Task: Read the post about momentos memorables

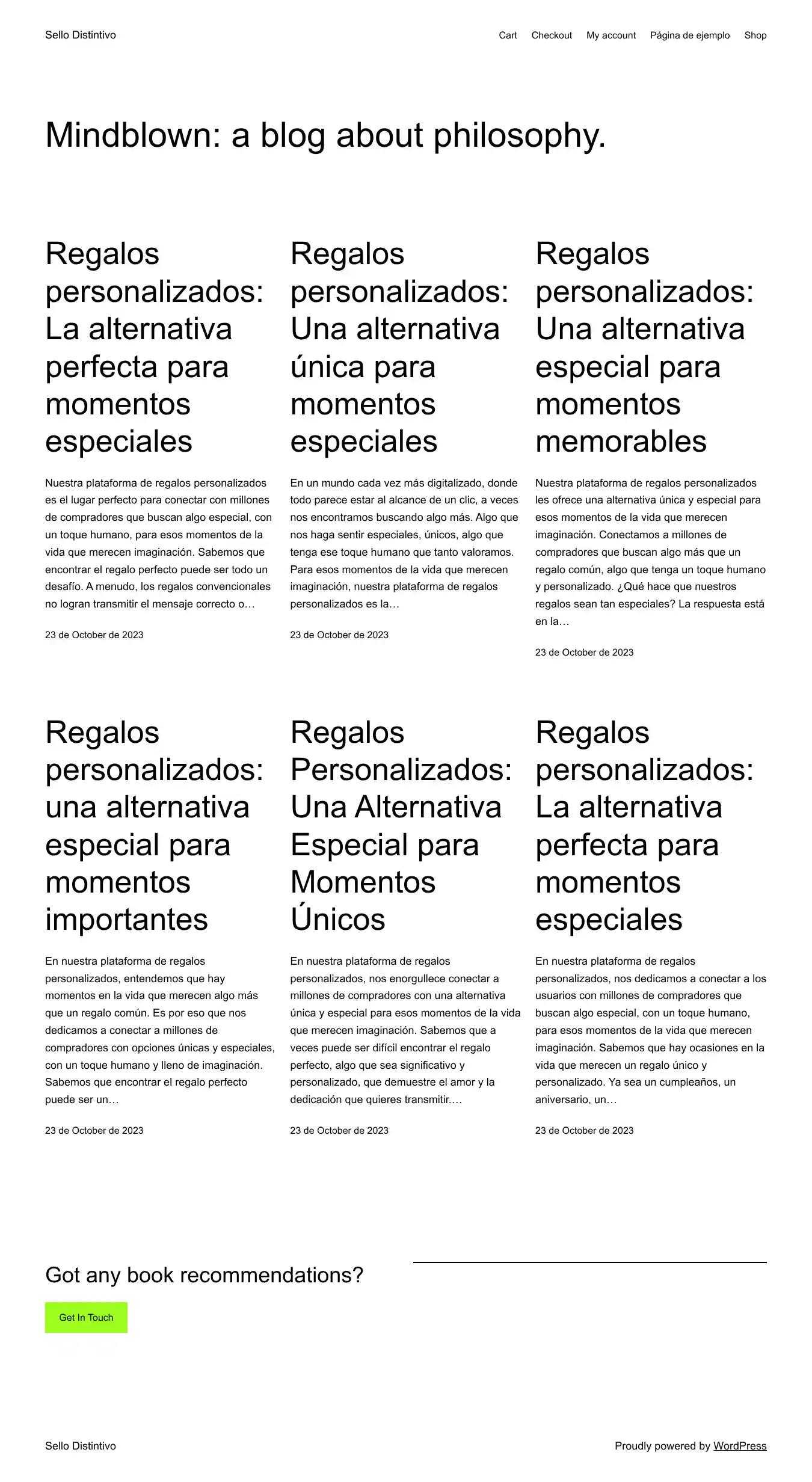Action: point(644,348)
